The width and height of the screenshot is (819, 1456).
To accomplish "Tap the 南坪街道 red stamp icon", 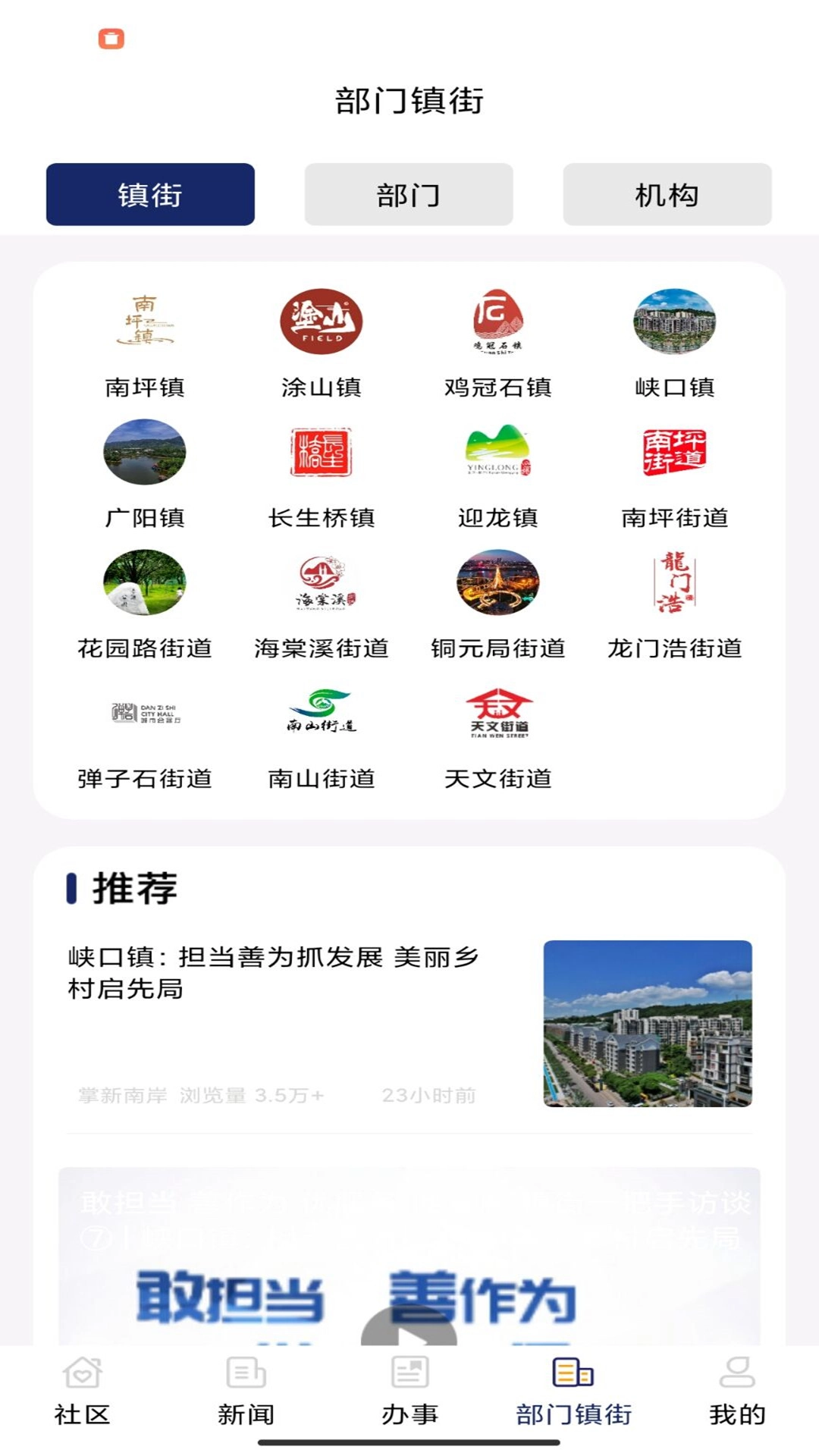I will tap(673, 452).
